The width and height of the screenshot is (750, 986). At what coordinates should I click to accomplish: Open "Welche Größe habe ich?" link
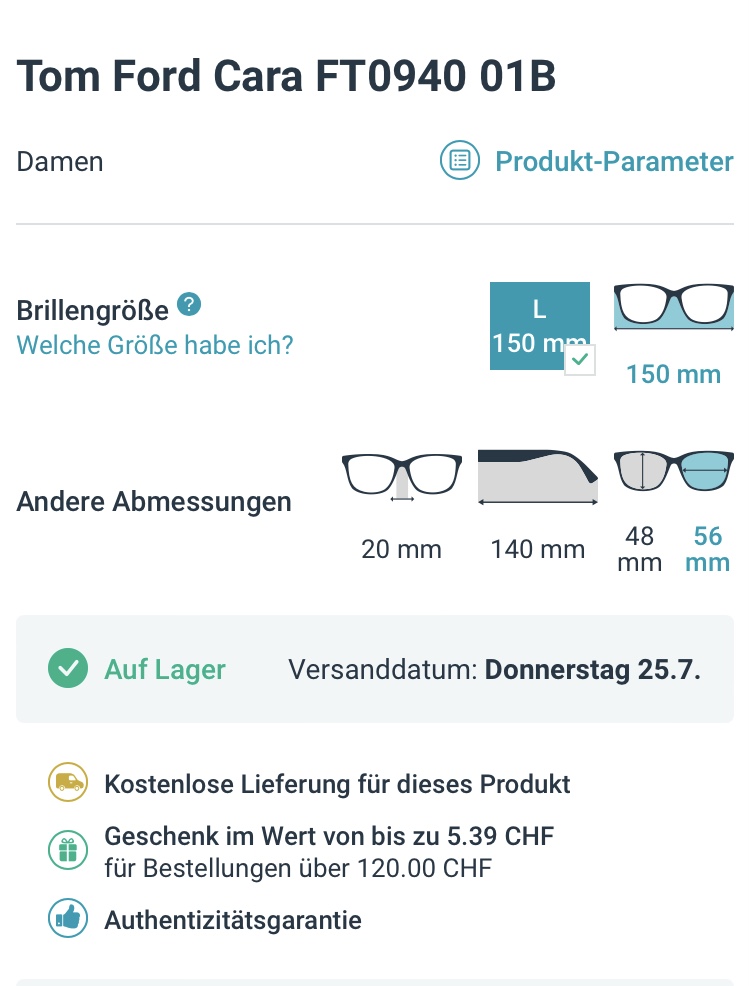[155, 346]
